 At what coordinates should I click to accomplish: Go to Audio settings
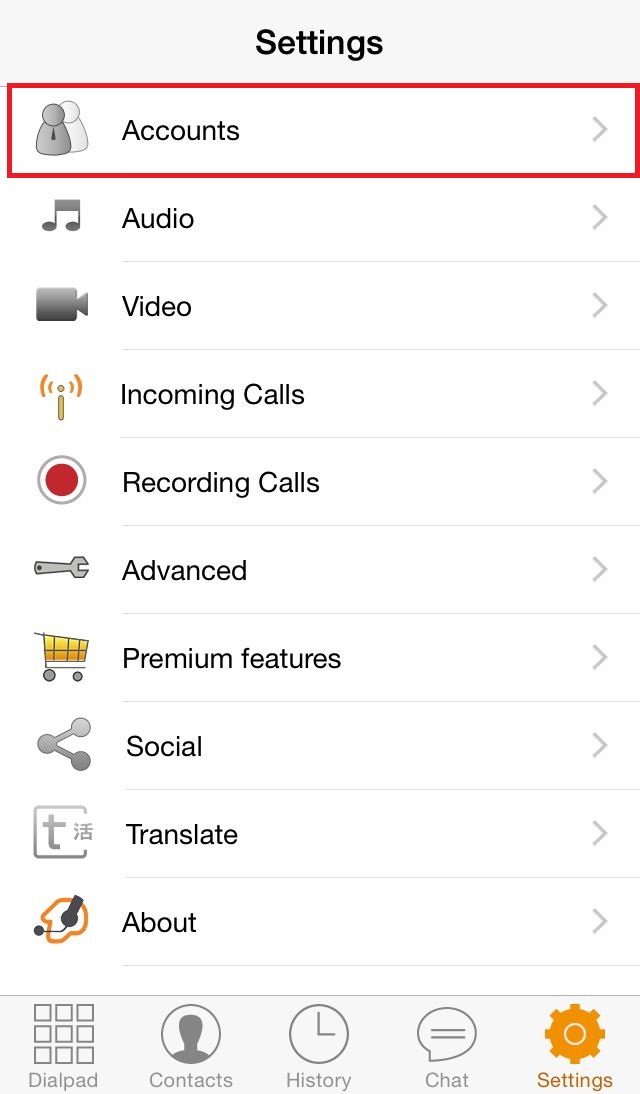point(320,219)
